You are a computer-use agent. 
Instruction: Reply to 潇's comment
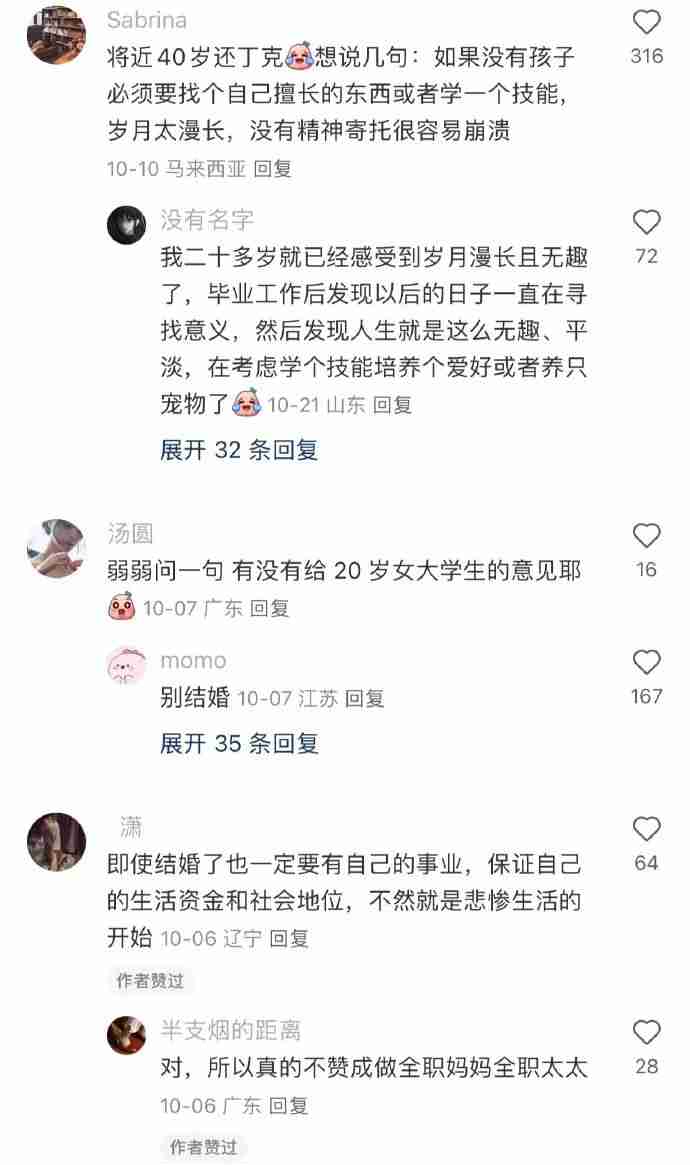coord(289,938)
